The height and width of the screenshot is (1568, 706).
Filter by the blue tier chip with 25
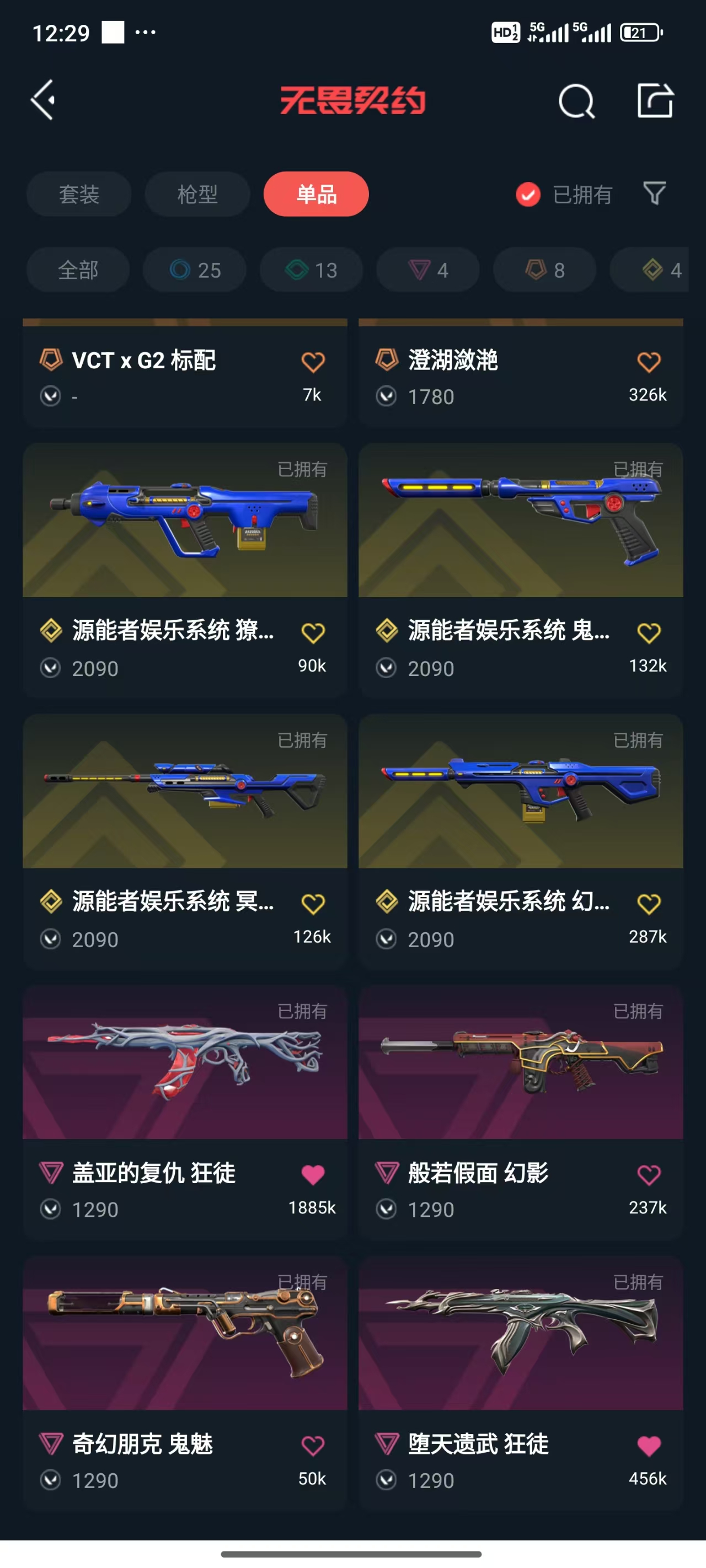pyautogui.click(x=195, y=270)
